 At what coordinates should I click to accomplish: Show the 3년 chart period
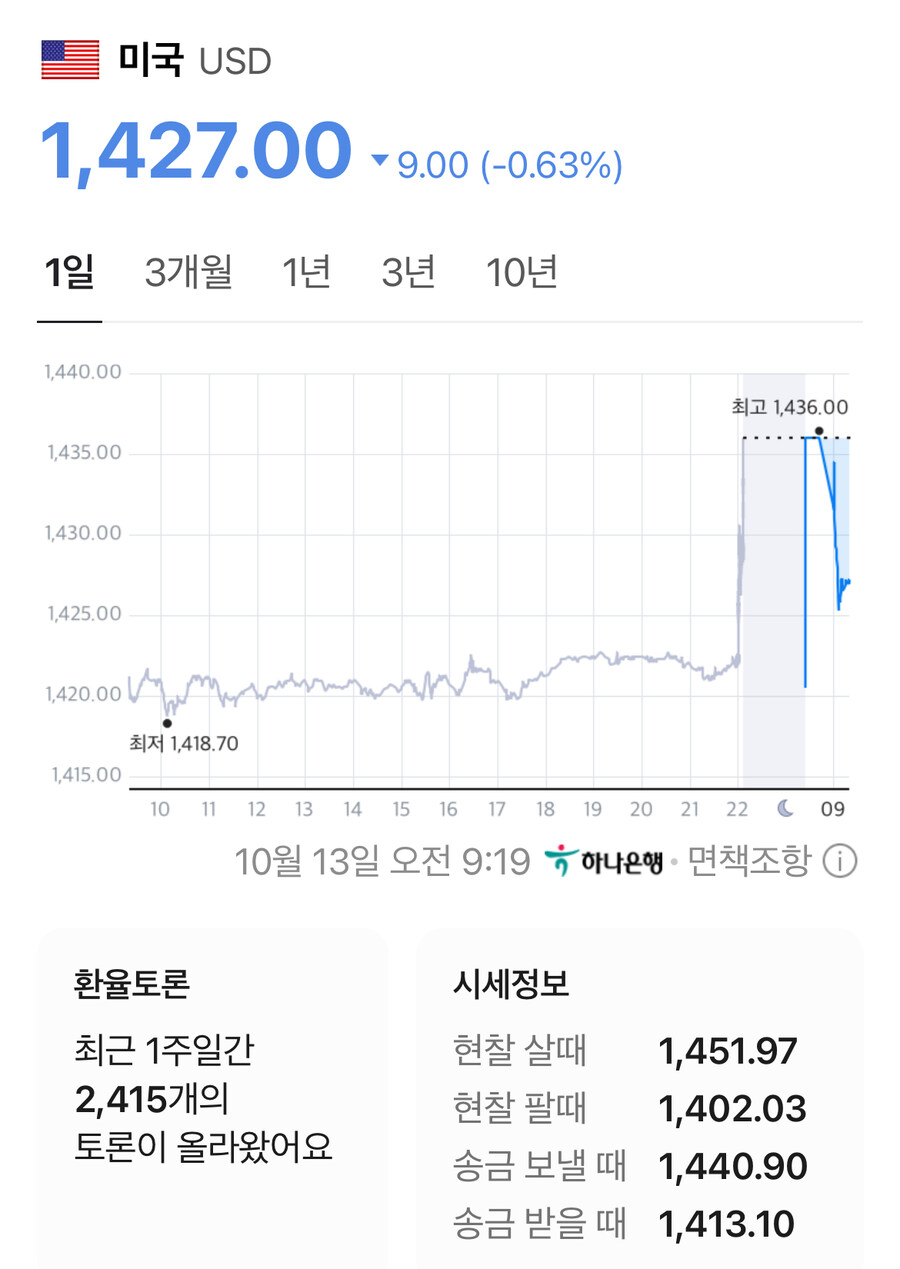pos(408,272)
